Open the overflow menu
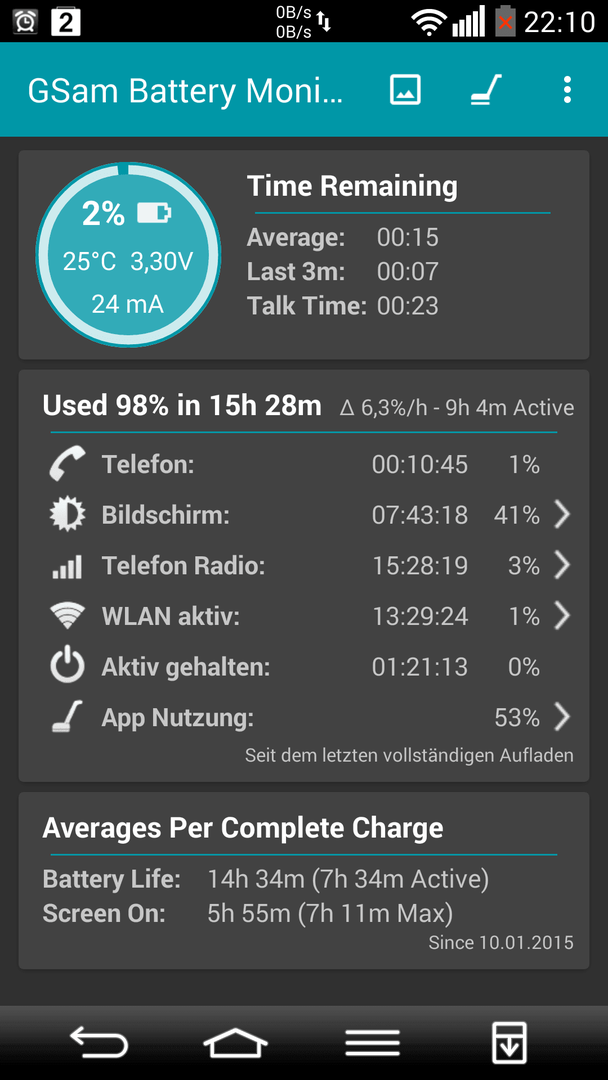 pyautogui.click(x=567, y=90)
